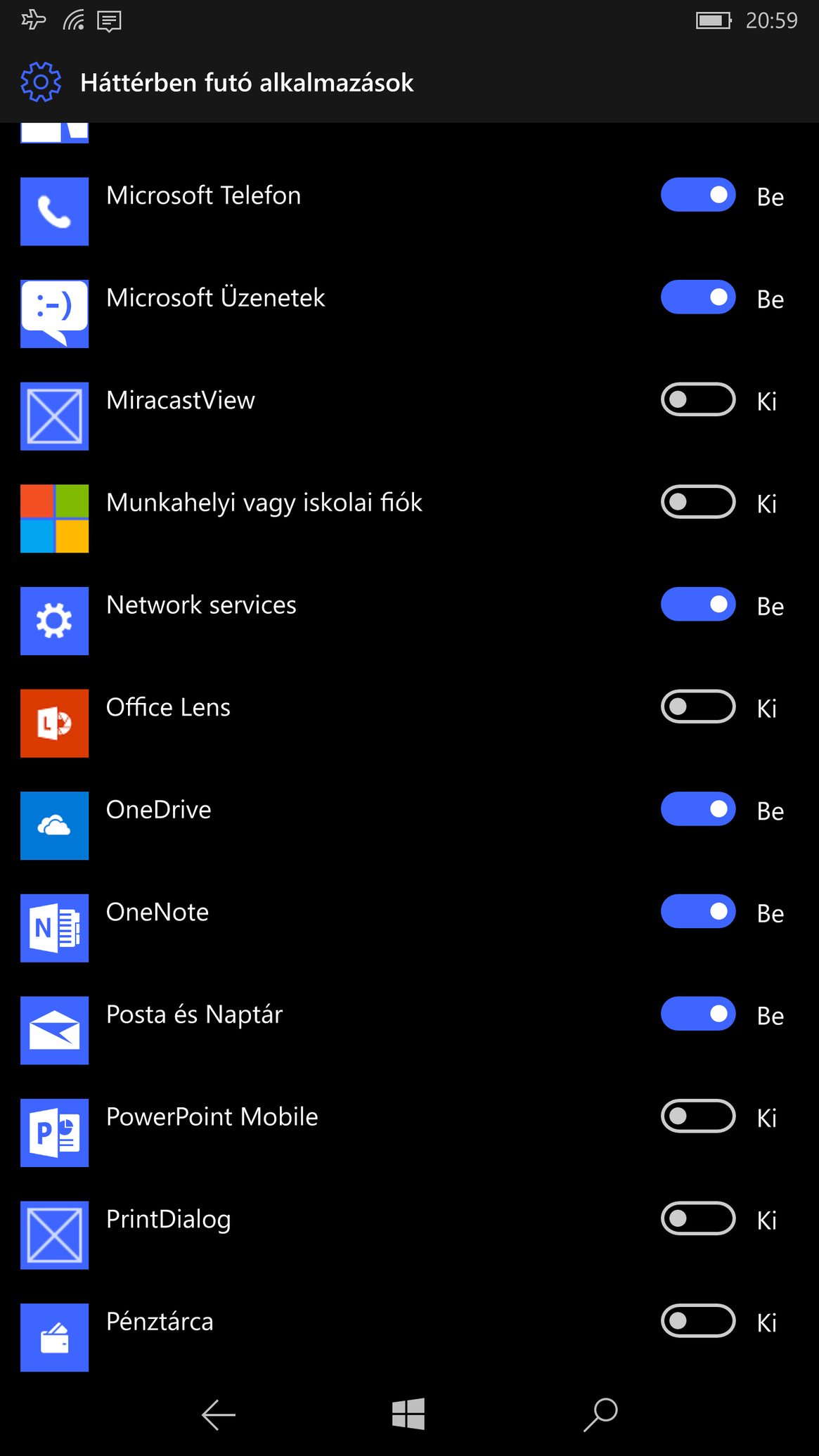Image resolution: width=819 pixels, height=1456 pixels.
Task: Disable background running for Microsoft Üzenetek
Action: click(x=698, y=297)
